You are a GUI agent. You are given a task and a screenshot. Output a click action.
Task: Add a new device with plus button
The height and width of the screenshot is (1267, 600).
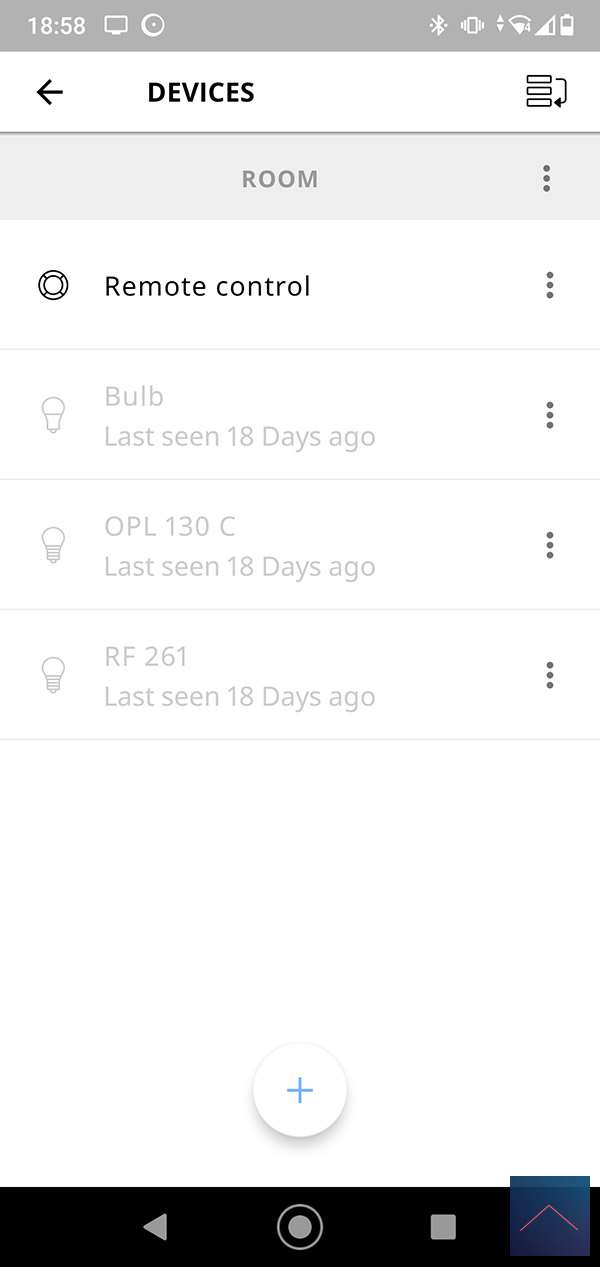click(x=300, y=1090)
